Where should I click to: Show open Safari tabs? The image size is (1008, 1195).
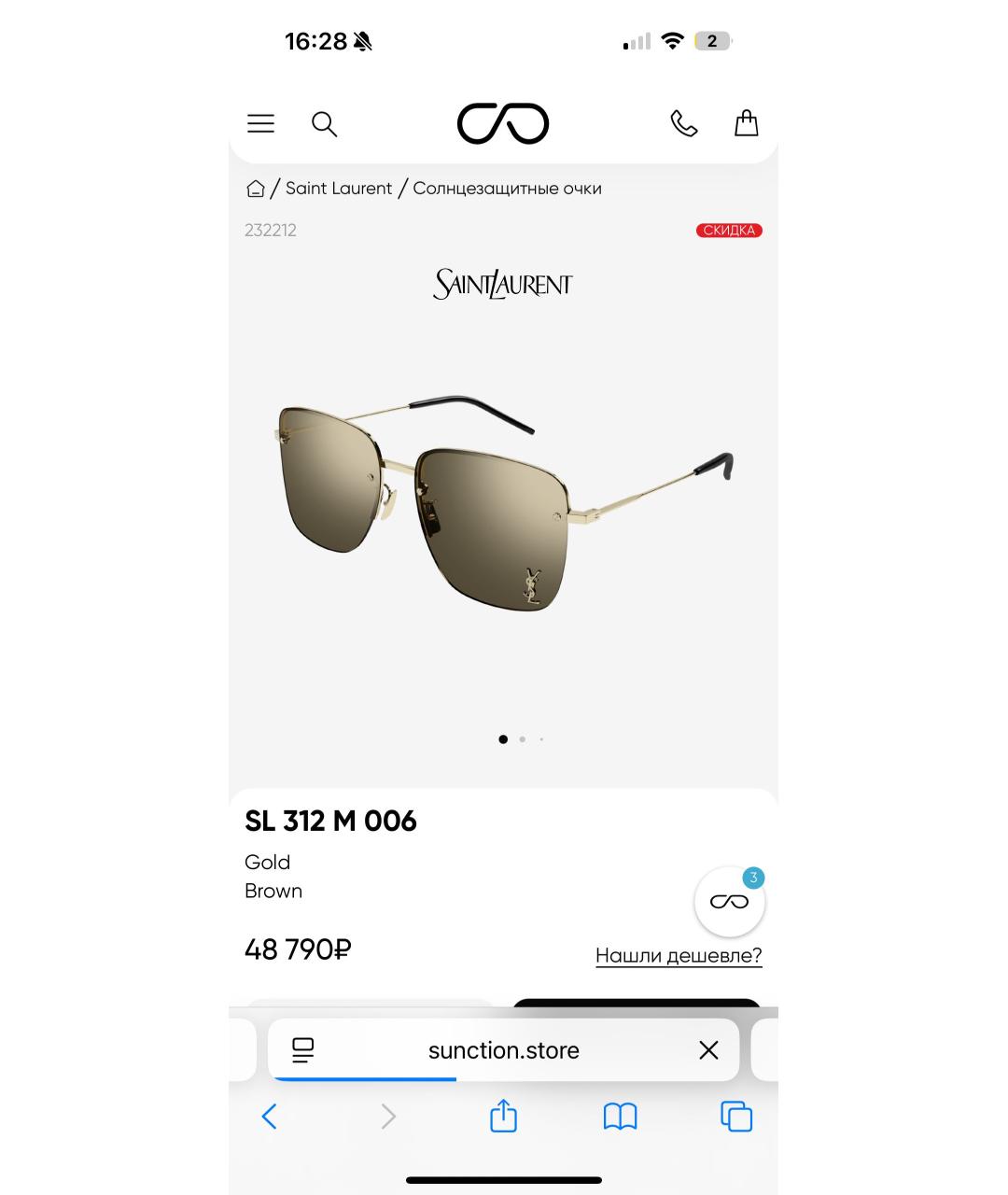pos(736,1117)
